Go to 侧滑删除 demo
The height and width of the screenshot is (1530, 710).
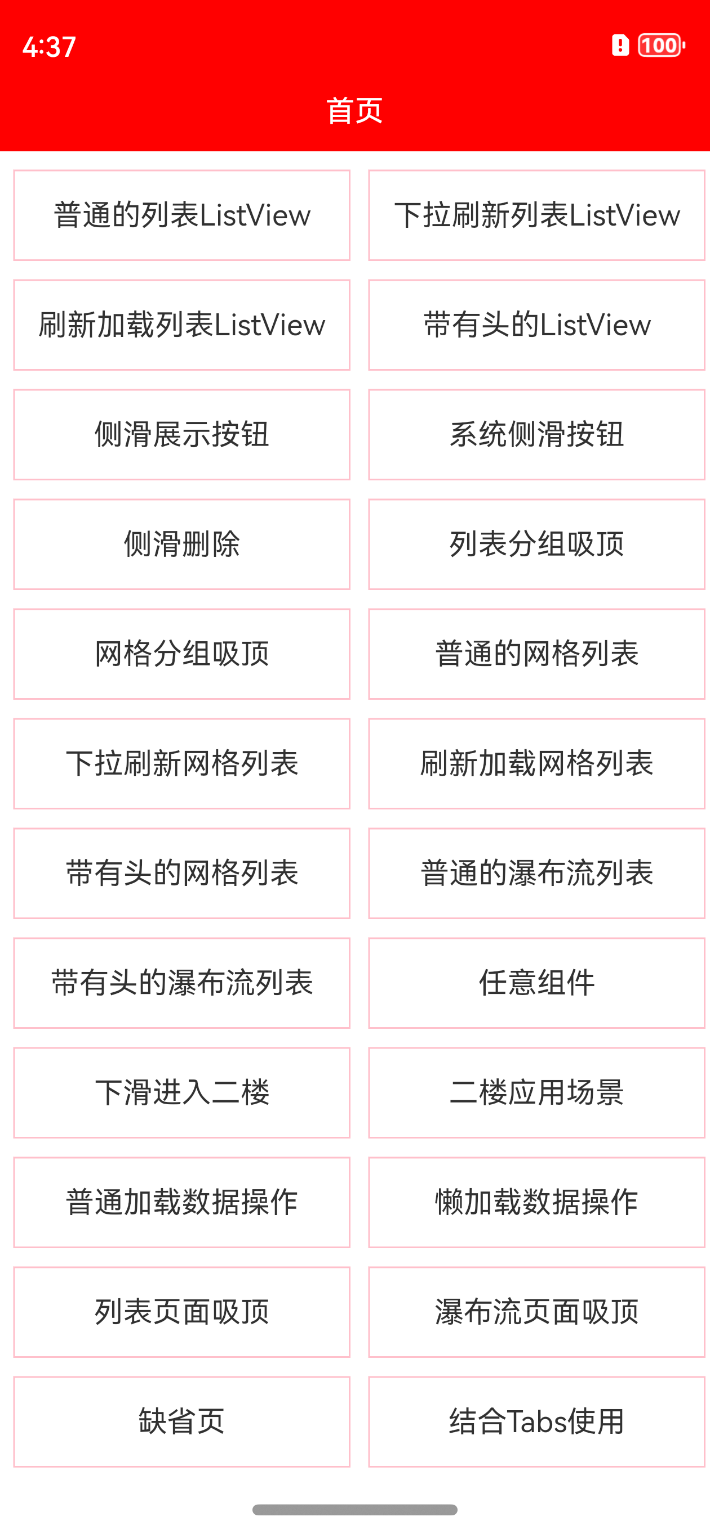[182, 544]
